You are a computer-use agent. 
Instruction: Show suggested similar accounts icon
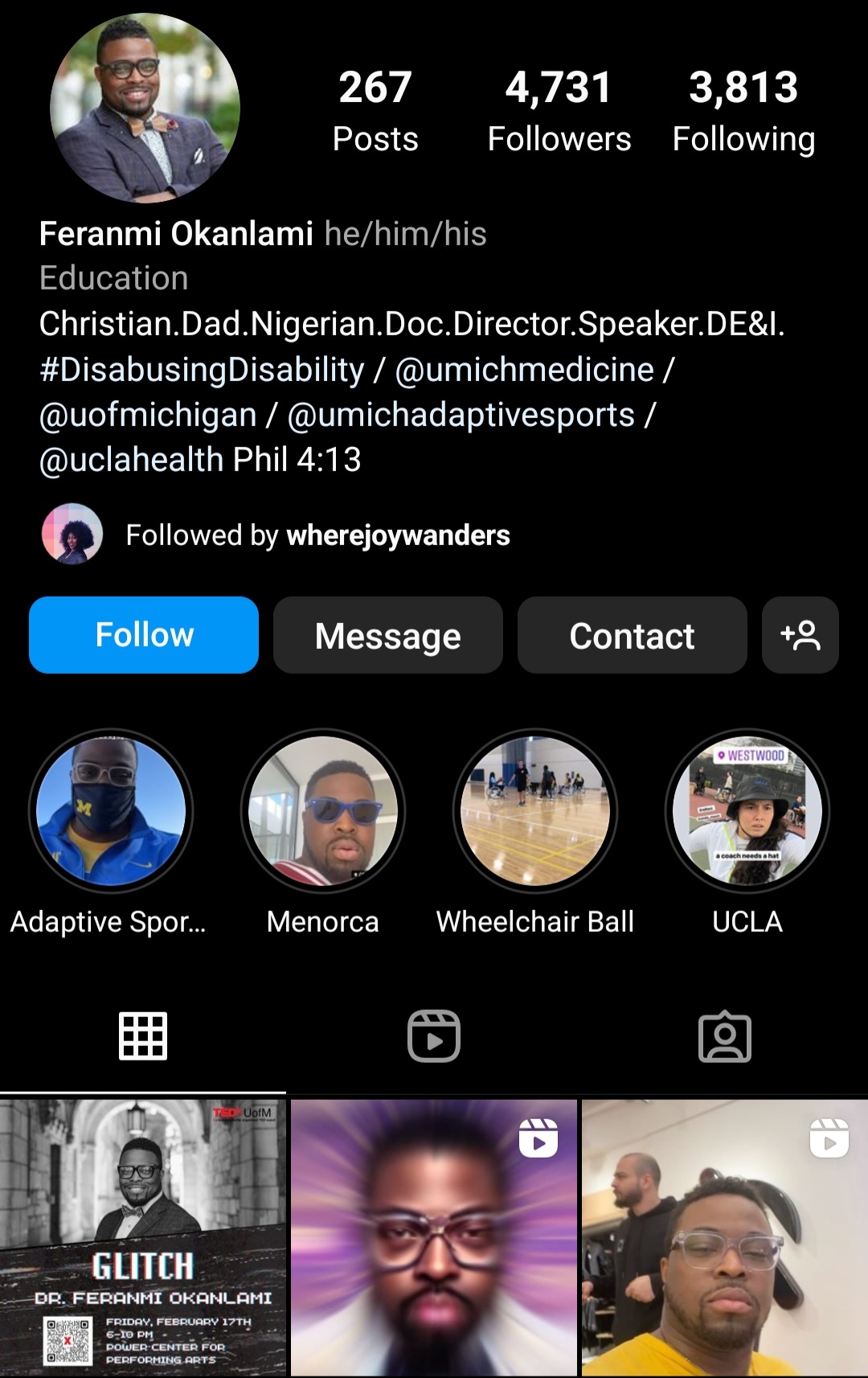pos(800,635)
